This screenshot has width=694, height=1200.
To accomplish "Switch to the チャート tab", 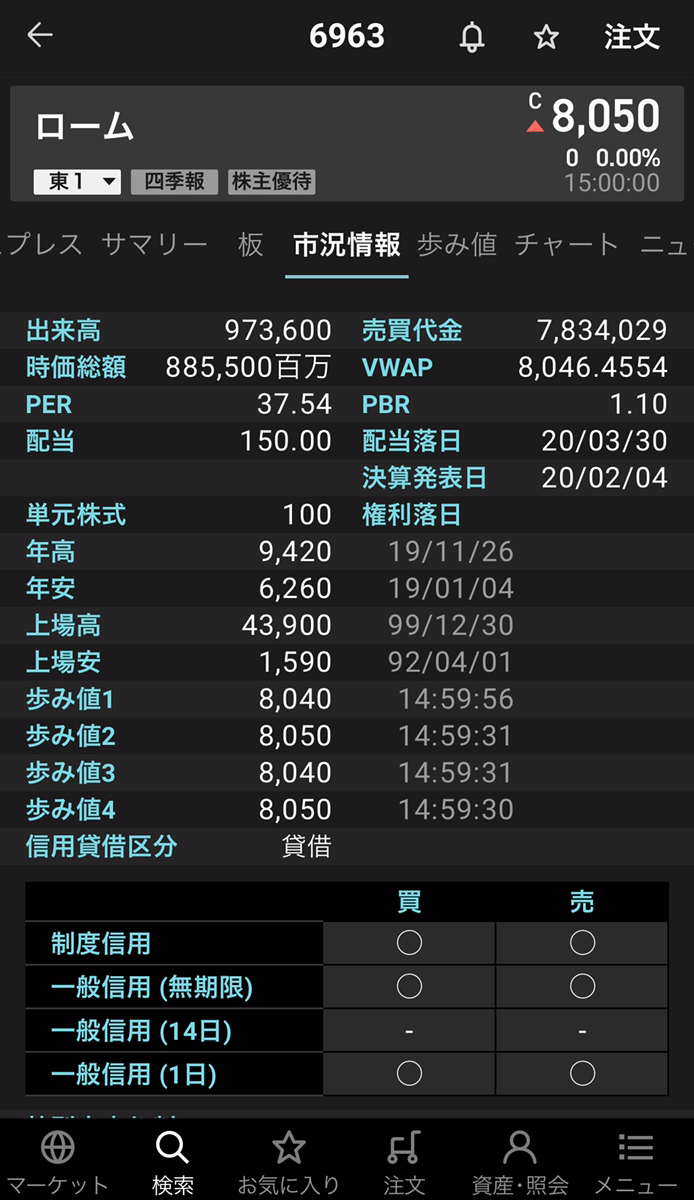I will [x=567, y=245].
